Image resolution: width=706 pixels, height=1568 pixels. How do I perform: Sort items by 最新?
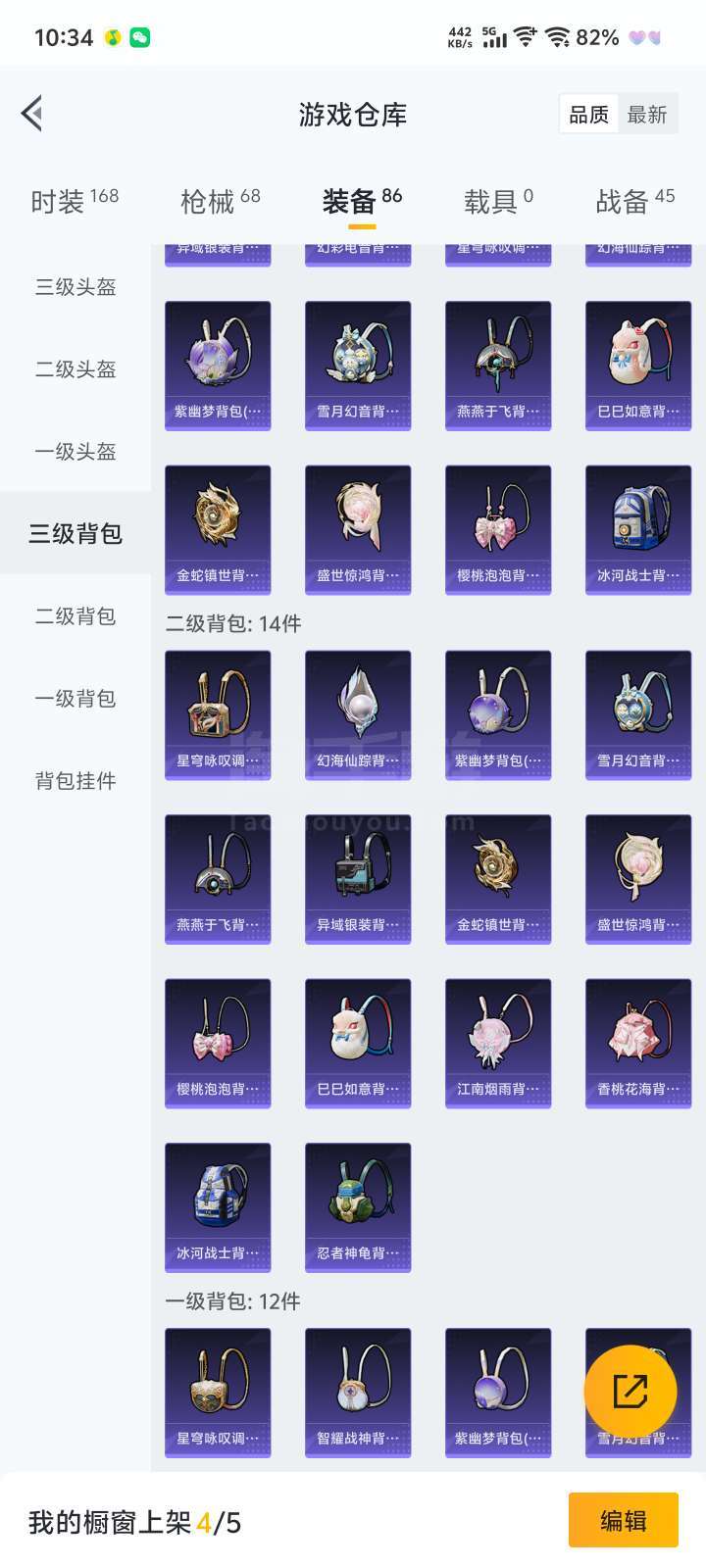[647, 115]
